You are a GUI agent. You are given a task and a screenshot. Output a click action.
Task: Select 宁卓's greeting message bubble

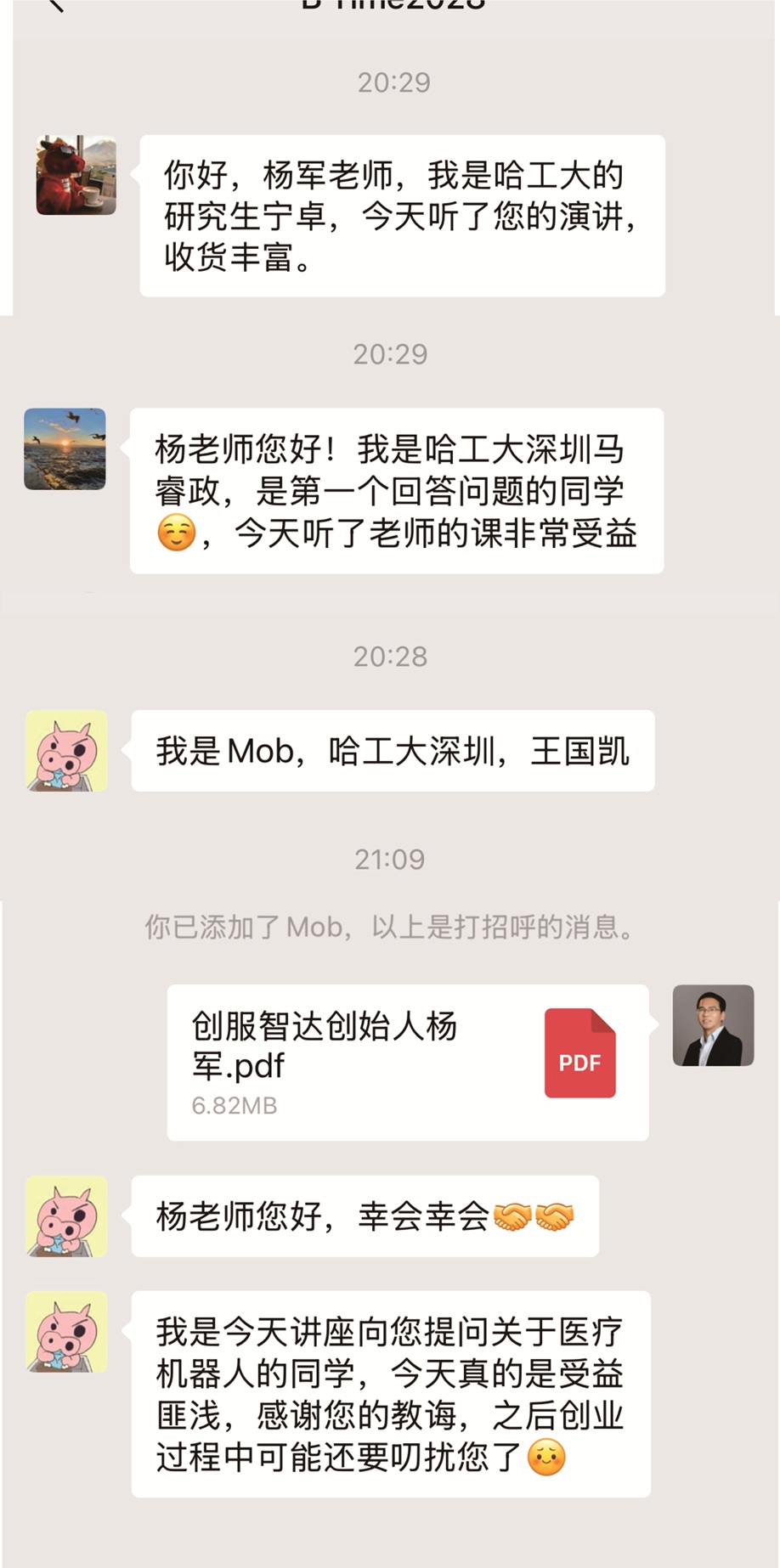399,215
